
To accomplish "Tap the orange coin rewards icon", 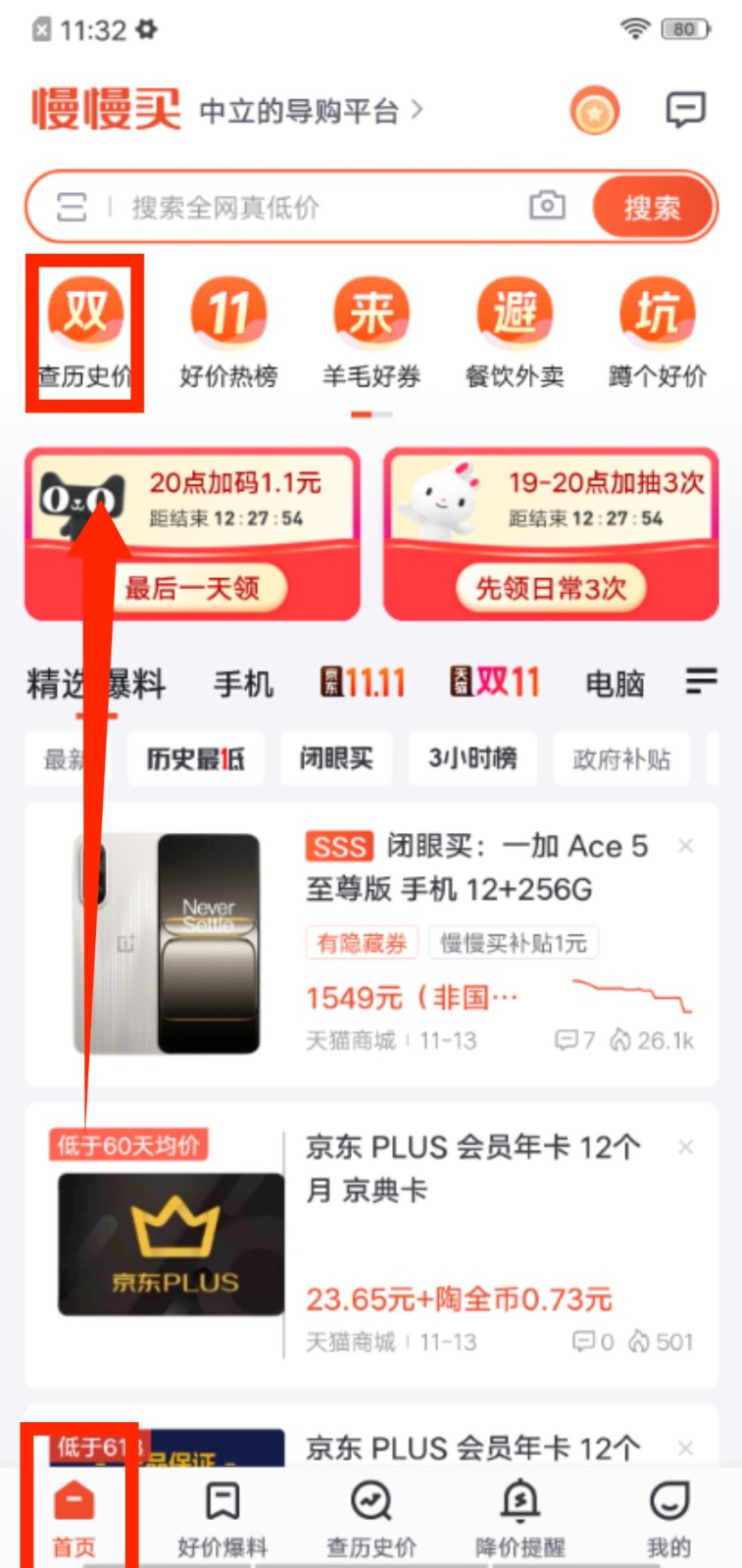I will [594, 112].
